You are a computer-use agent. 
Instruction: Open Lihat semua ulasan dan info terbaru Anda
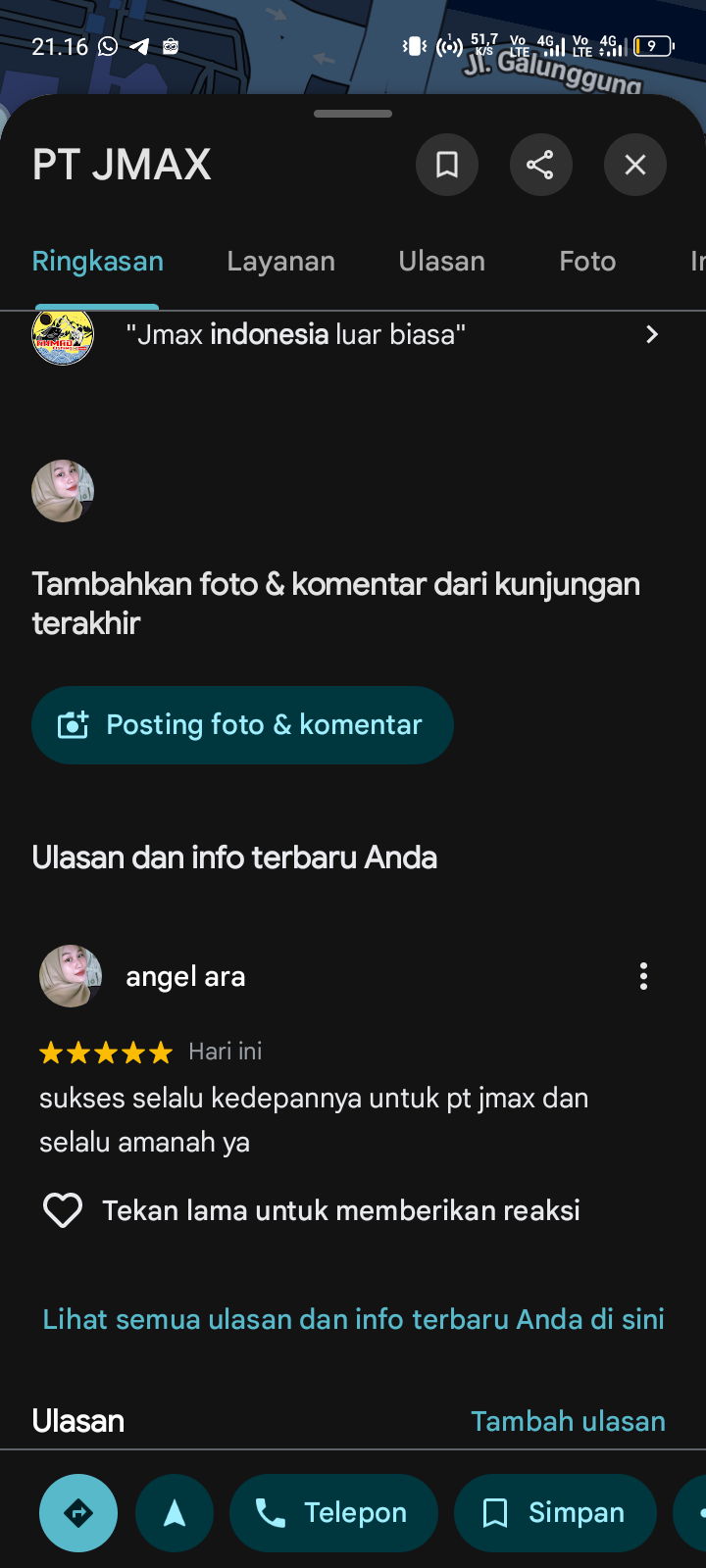click(x=353, y=1319)
